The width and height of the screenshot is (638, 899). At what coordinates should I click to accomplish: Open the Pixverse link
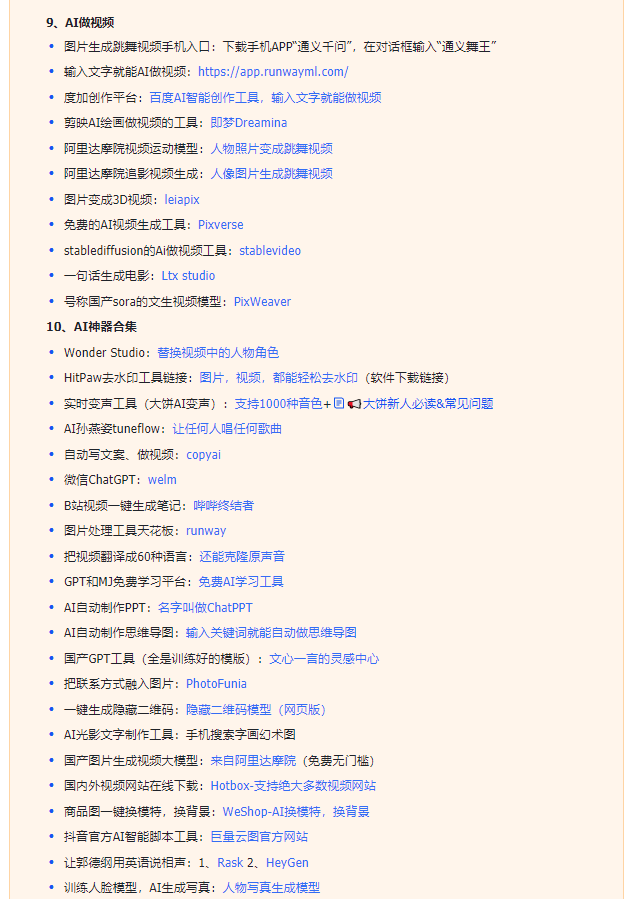point(220,225)
